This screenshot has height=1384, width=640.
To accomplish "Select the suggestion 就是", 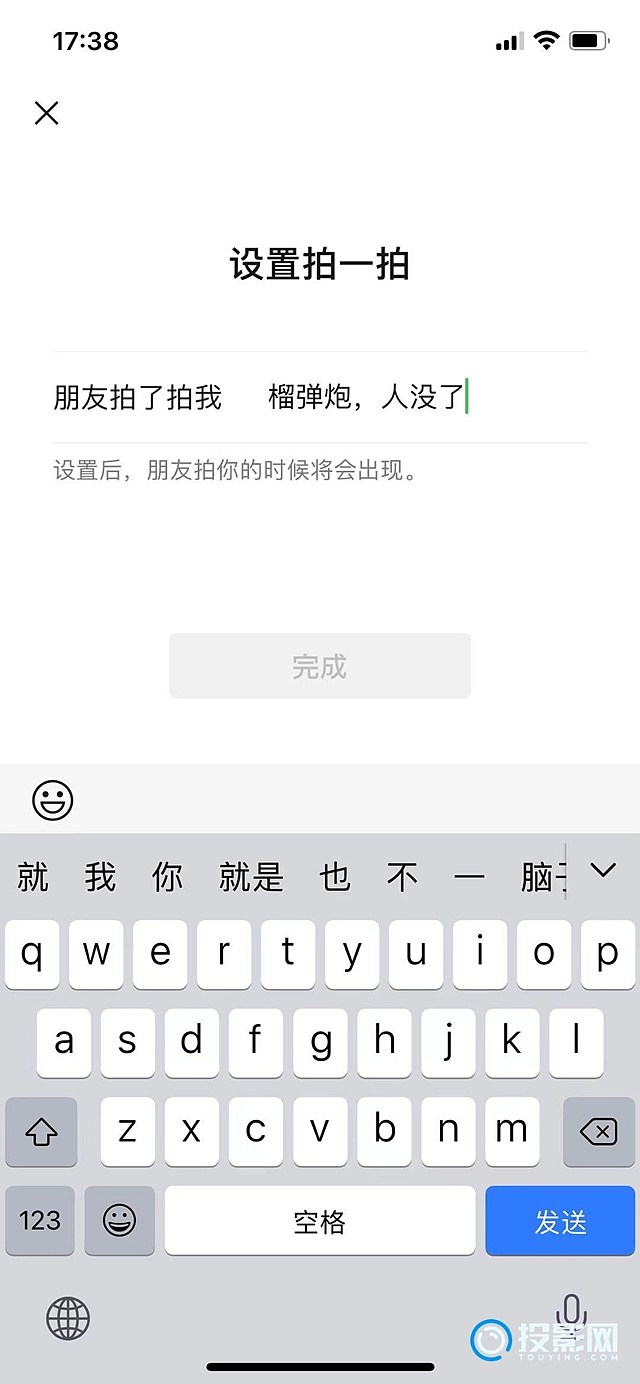I will (x=251, y=877).
